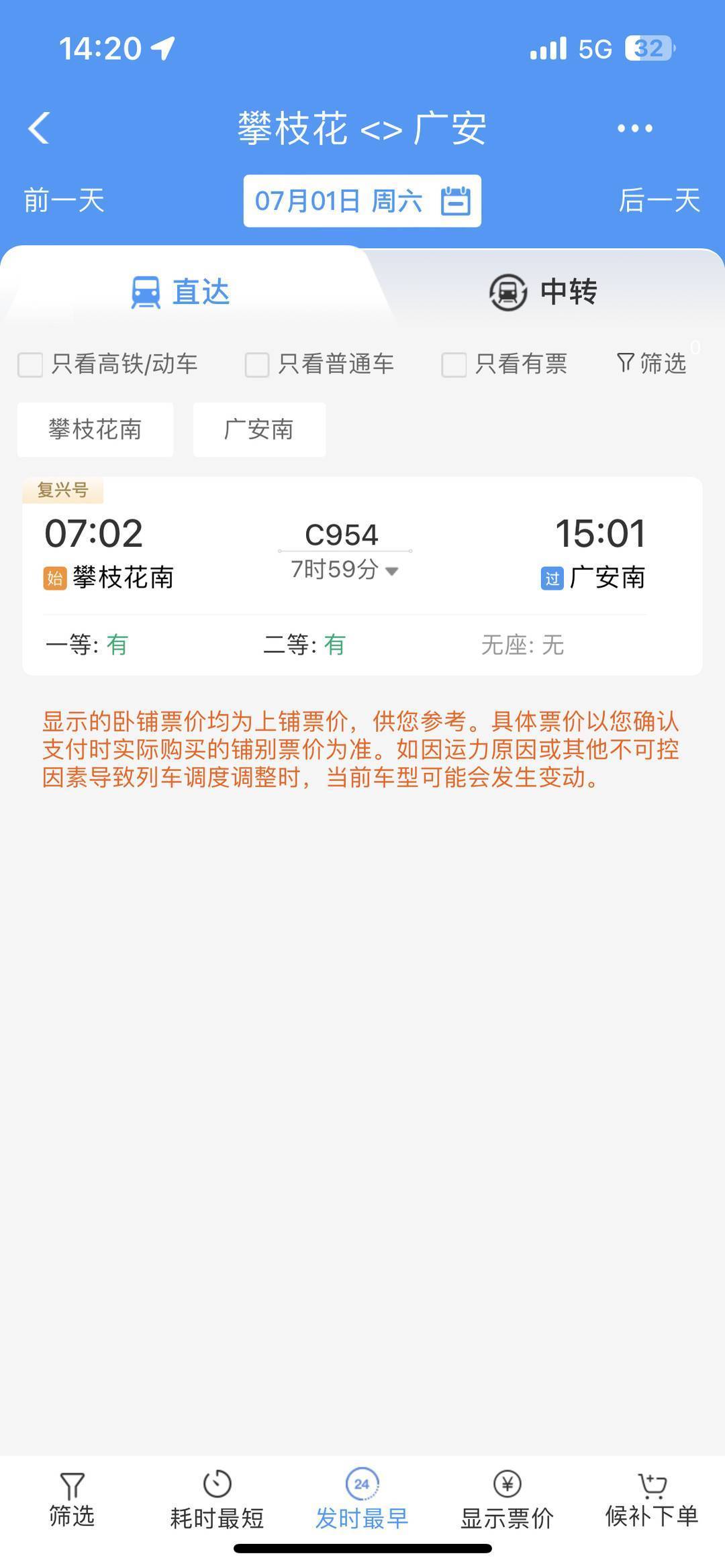The image size is (725, 1568).
Task: Open 筛选 in the bottom toolbar
Action: pyautogui.click(x=72, y=1499)
